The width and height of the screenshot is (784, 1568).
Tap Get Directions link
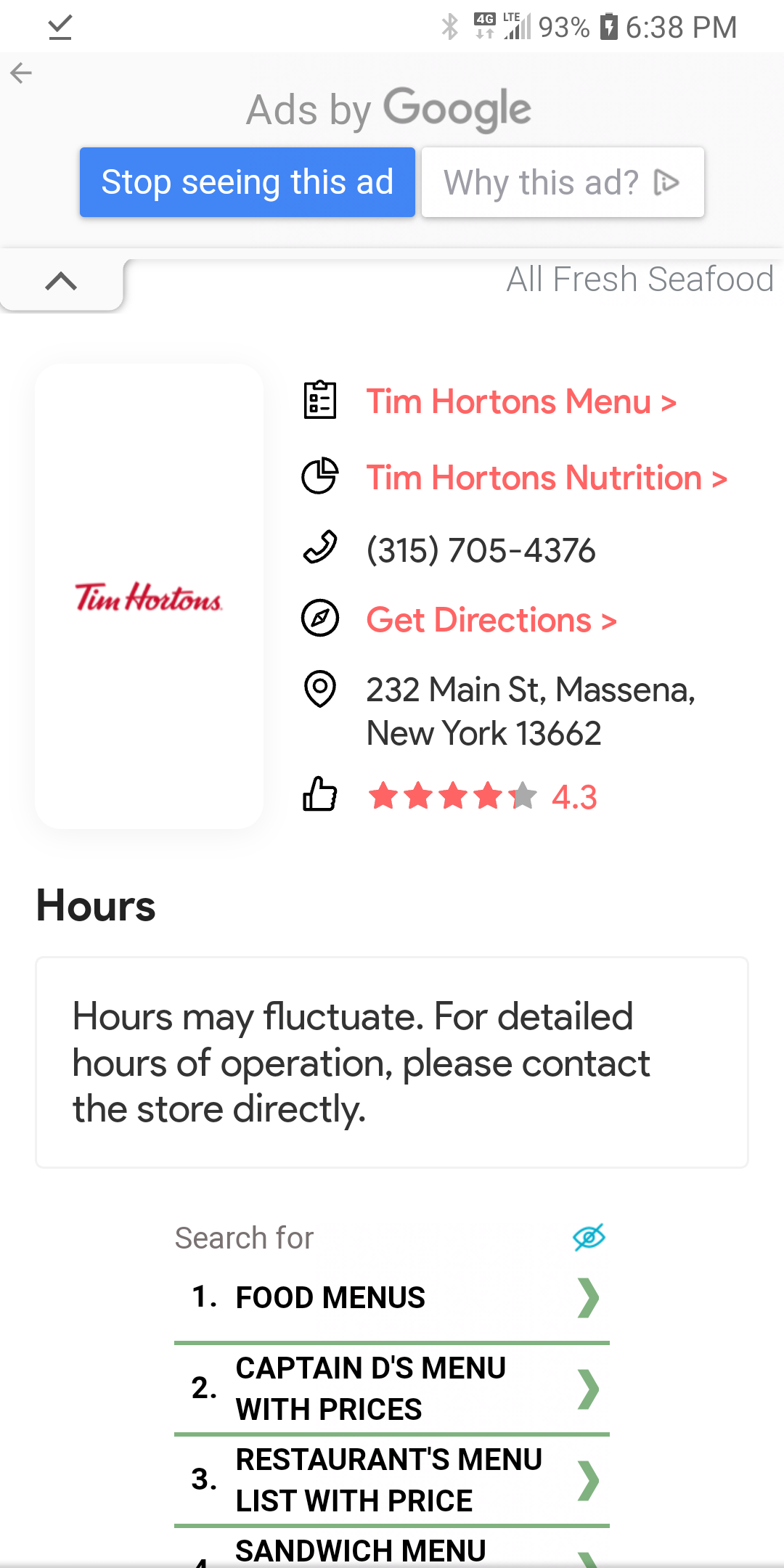(x=491, y=620)
